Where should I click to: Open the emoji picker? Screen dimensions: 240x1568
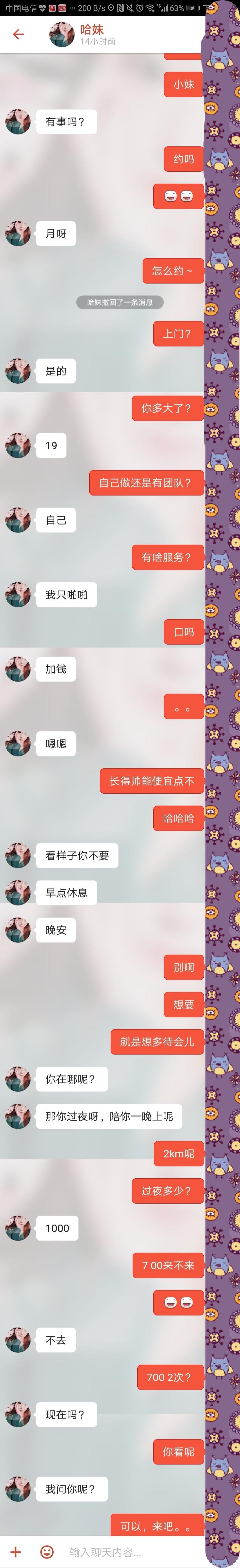pyautogui.click(x=46, y=1552)
